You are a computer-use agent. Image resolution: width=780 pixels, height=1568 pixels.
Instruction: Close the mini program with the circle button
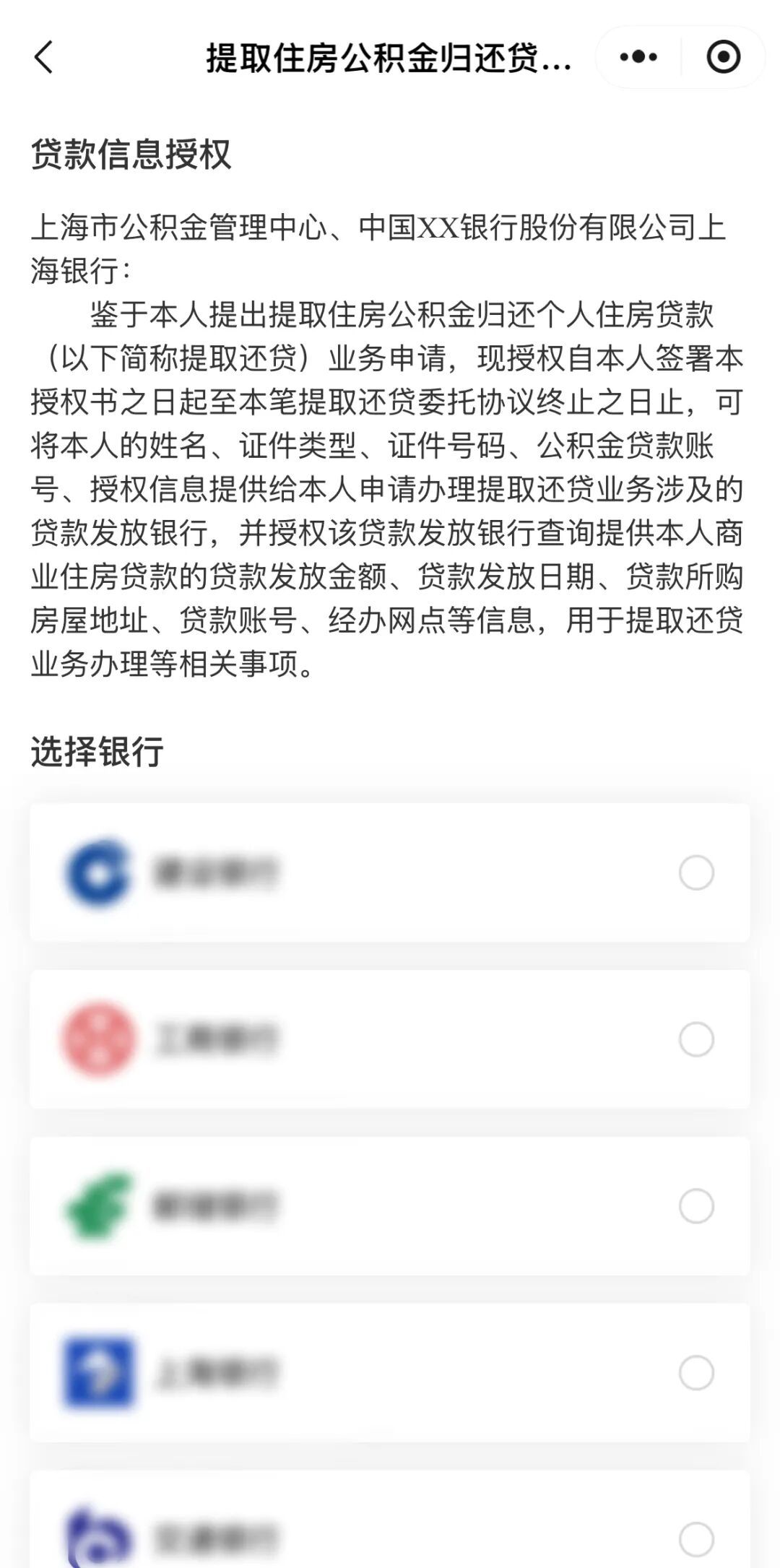coord(723,57)
